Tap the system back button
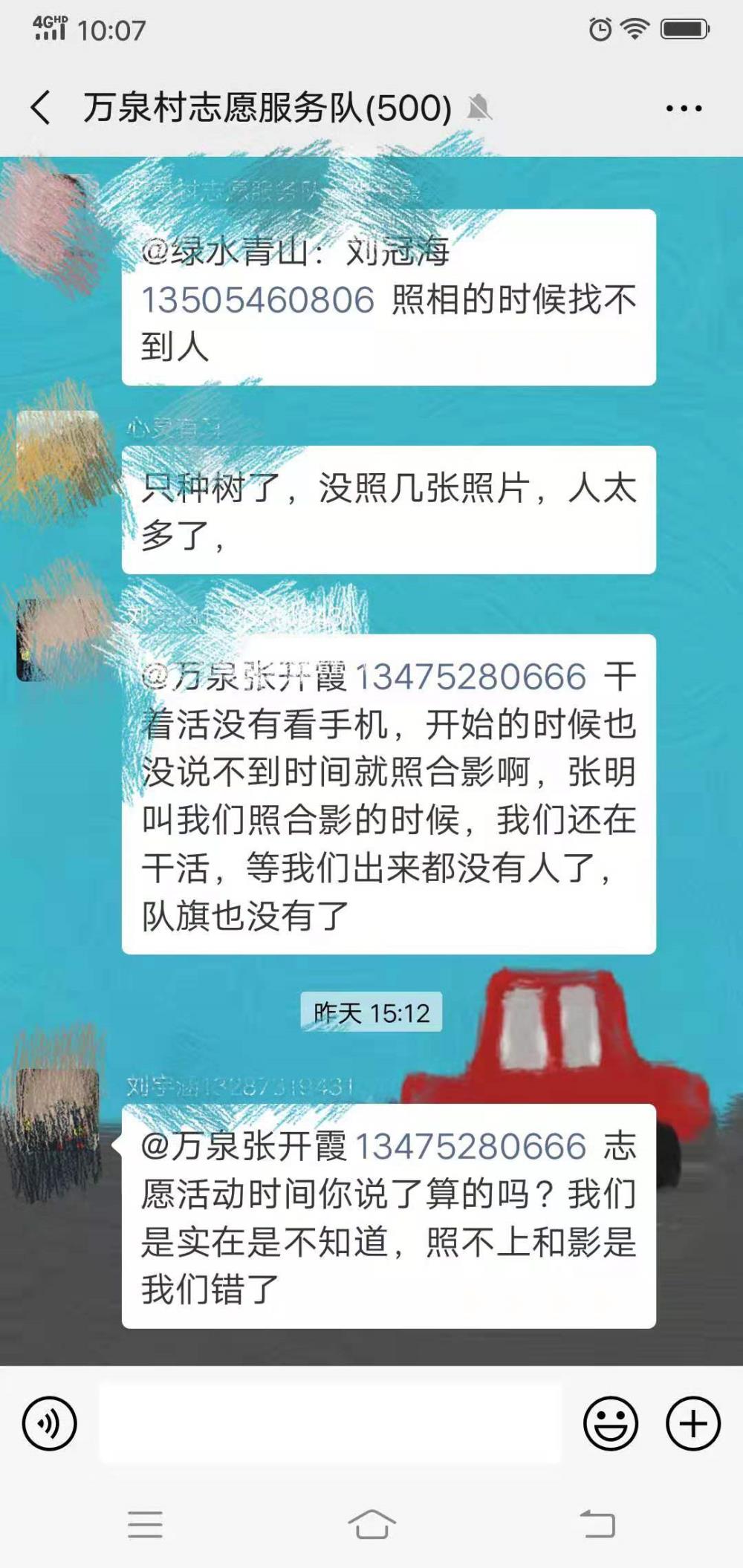Viewport: 743px width, 1568px height. (x=597, y=1524)
